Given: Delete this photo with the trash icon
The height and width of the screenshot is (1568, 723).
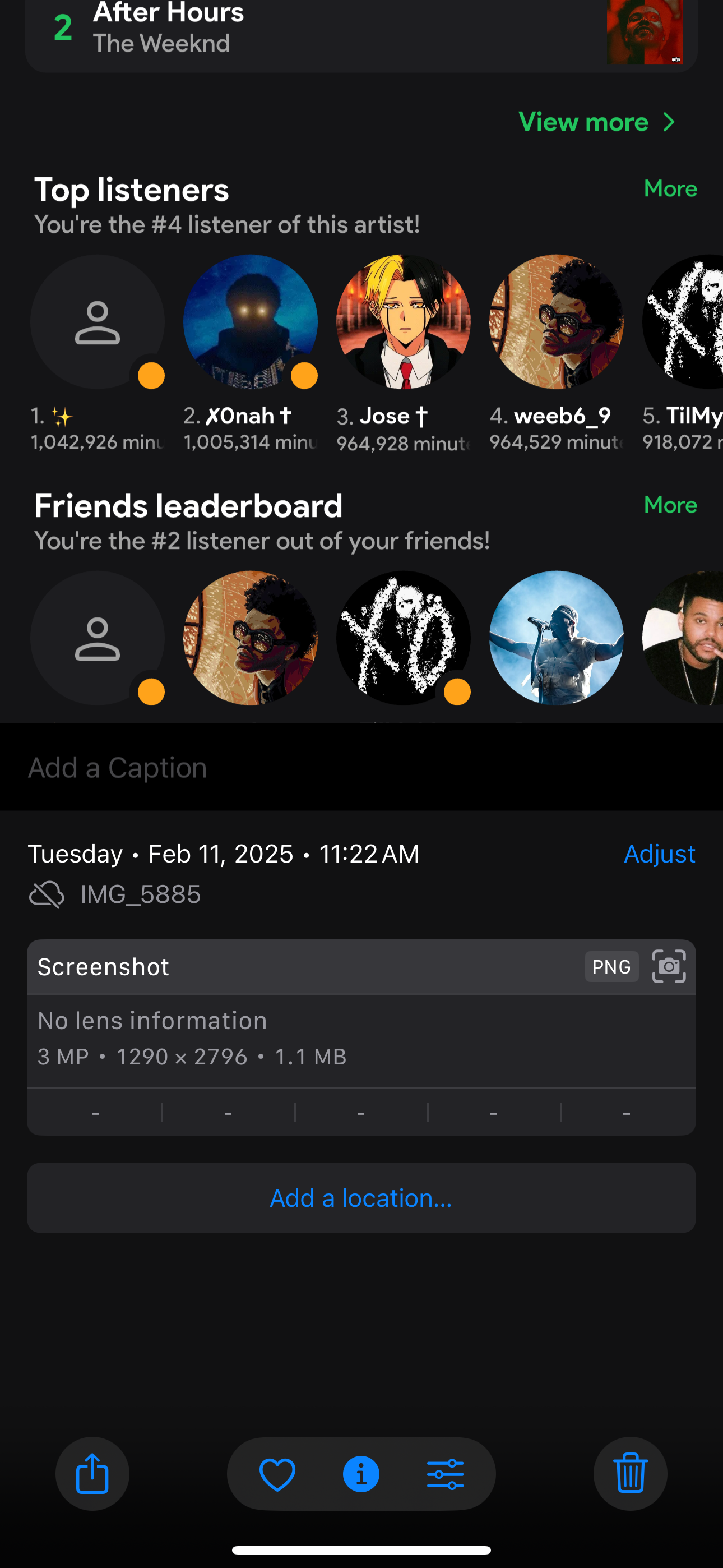Looking at the screenshot, I should tap(630, 1474).
